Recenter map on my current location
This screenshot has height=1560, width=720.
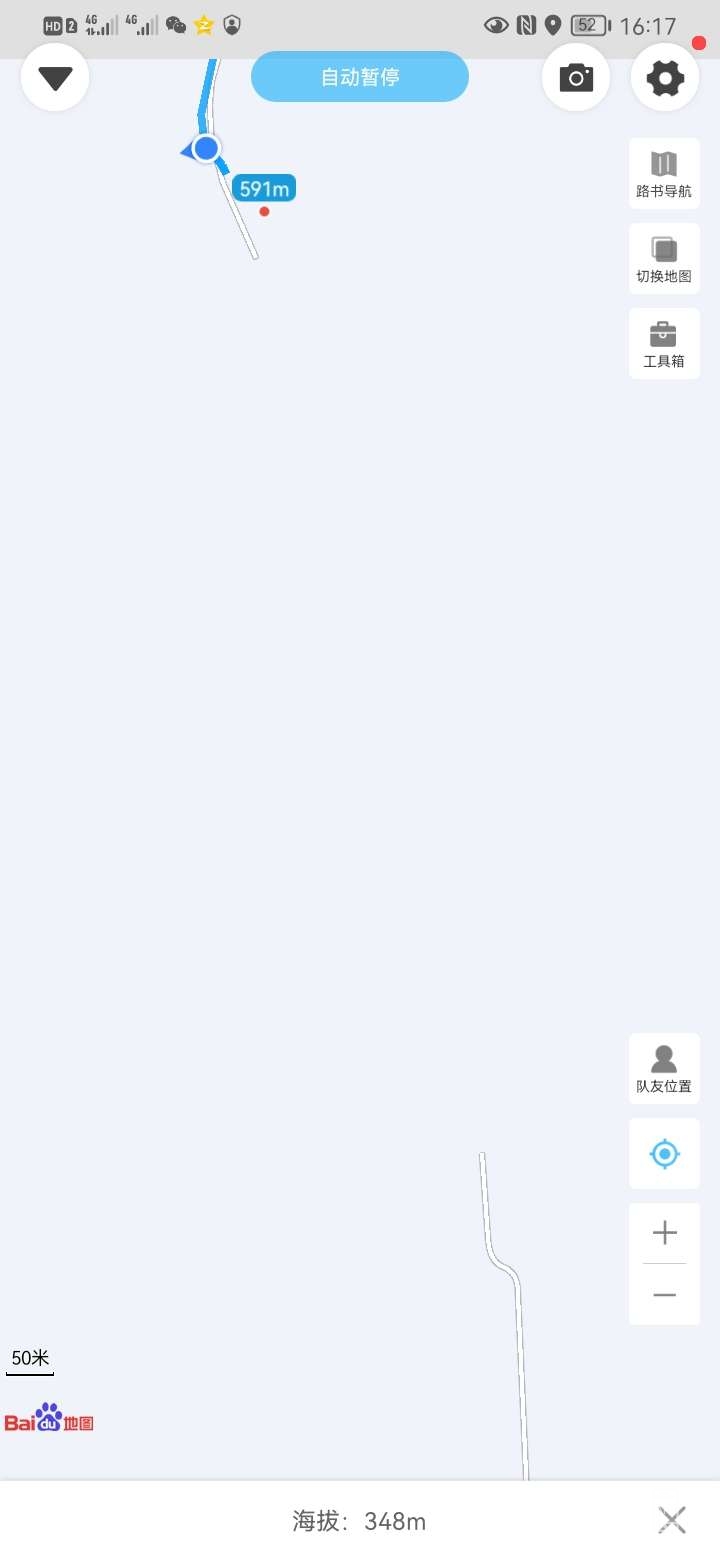[664, 1154]
